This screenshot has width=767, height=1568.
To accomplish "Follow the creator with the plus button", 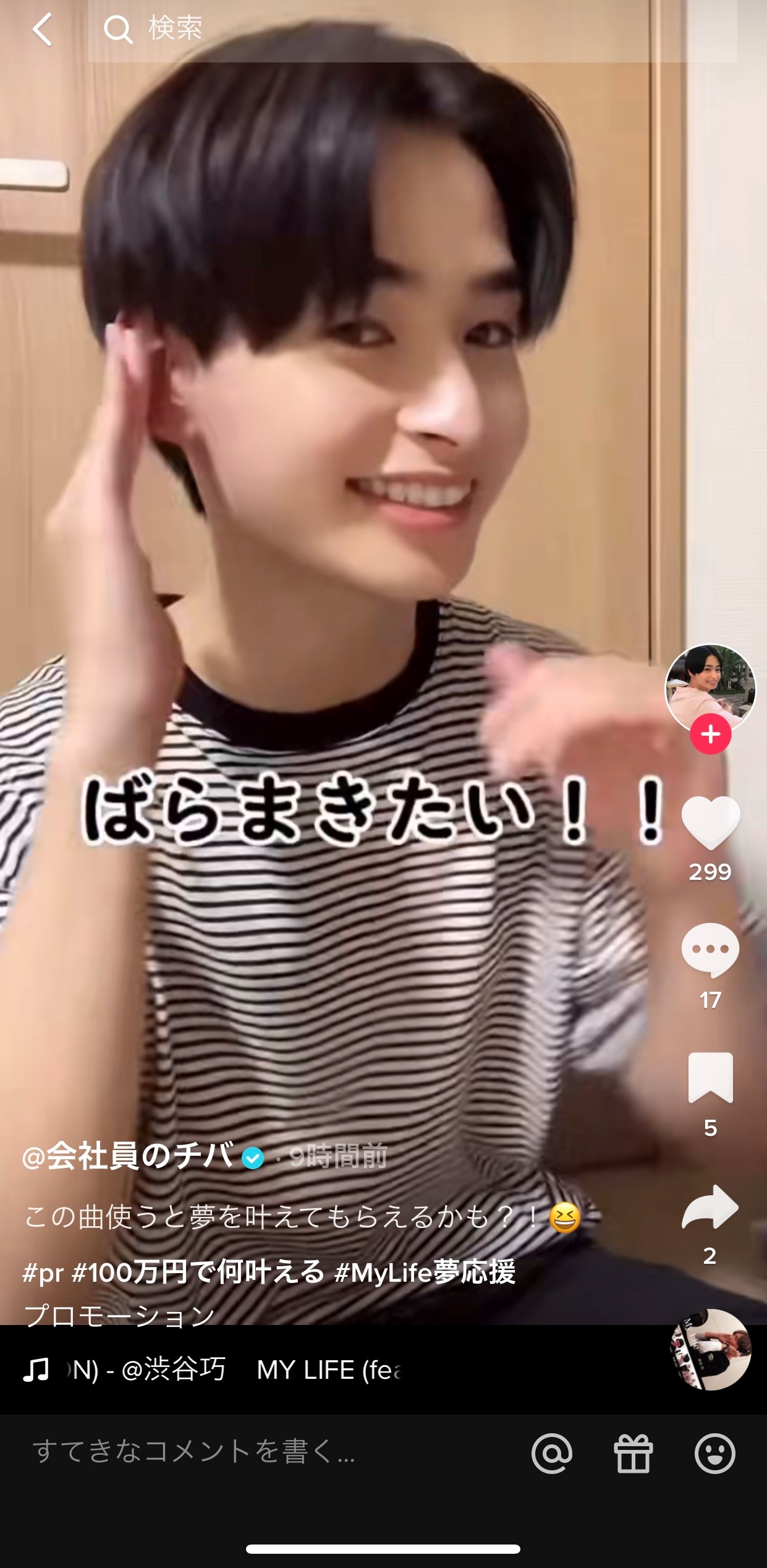I will tap(710, 735).
